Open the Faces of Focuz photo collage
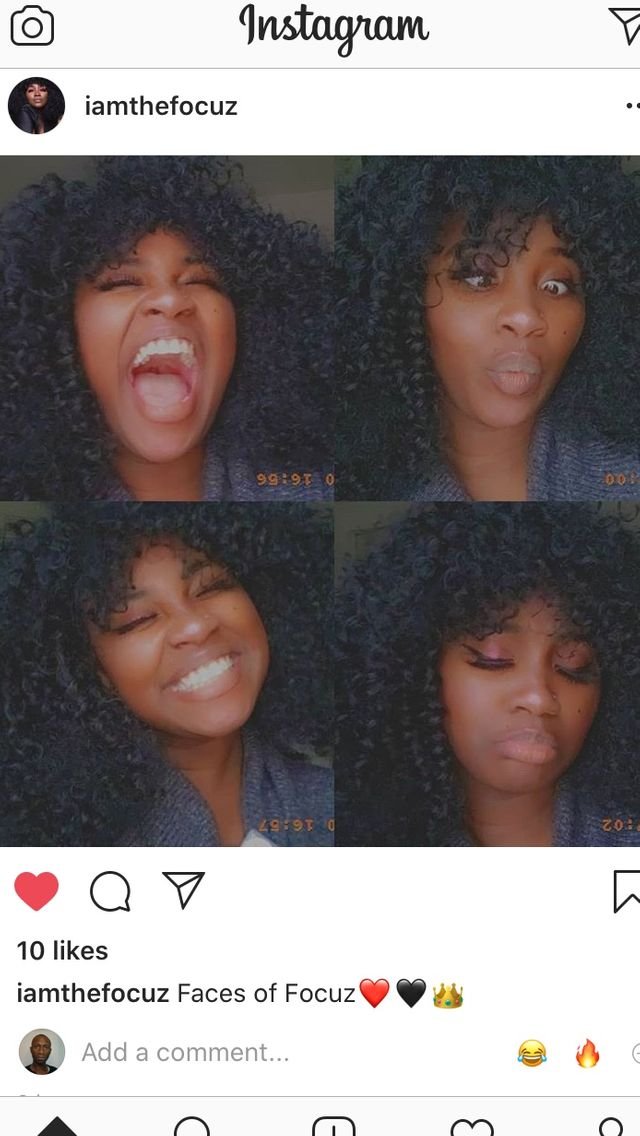Screen dimensions: 640x1136 (320, 500)
